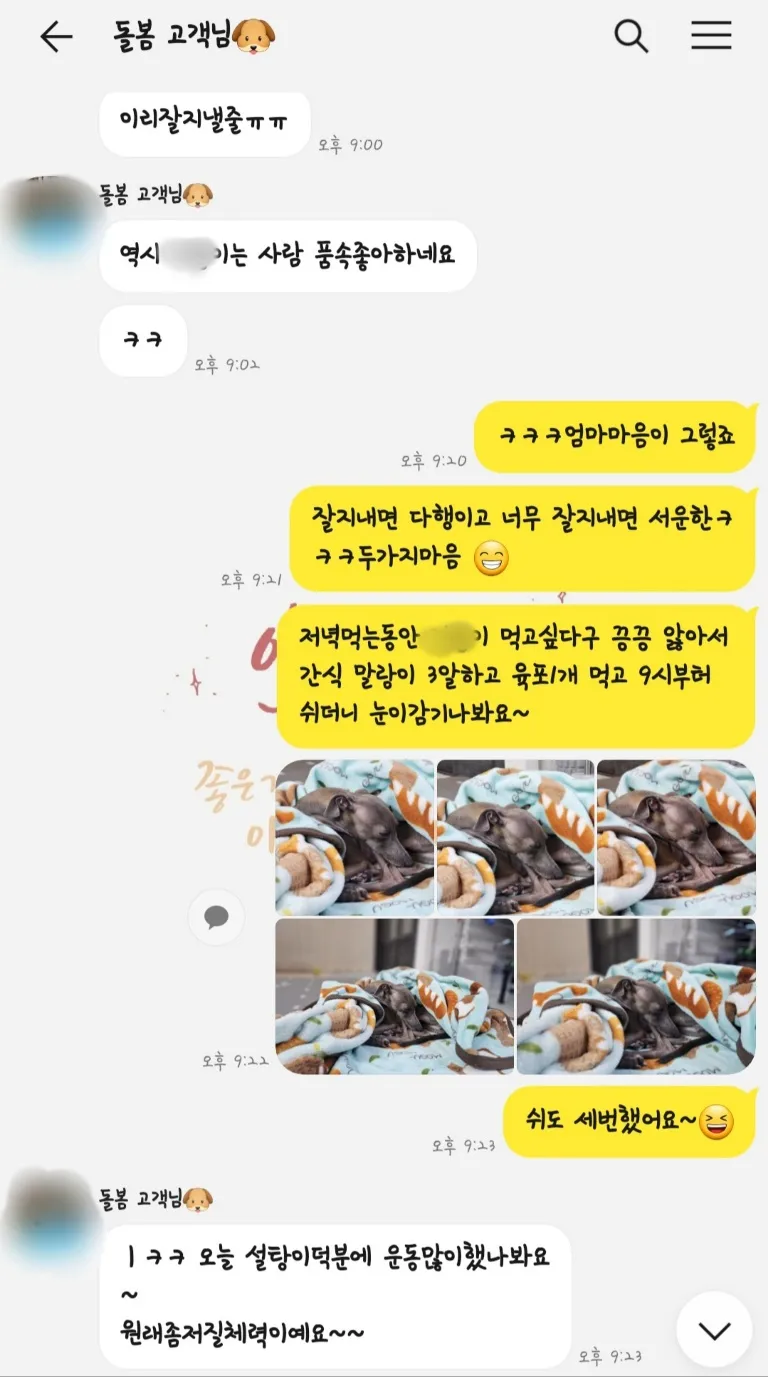Open the in-chat search magnifier
768x1377 pixels.
coord(630,36)
